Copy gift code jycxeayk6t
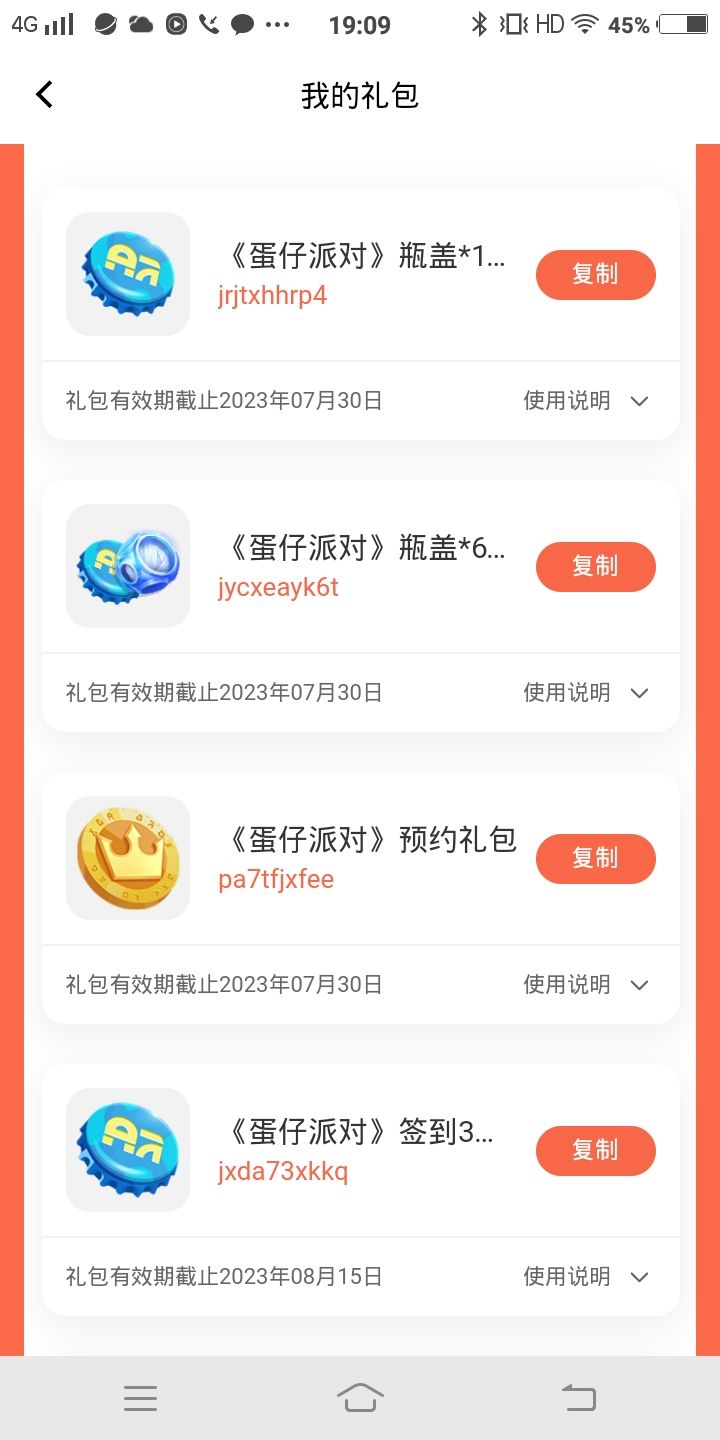720x1440 pixels. click(x=595, y=567)
